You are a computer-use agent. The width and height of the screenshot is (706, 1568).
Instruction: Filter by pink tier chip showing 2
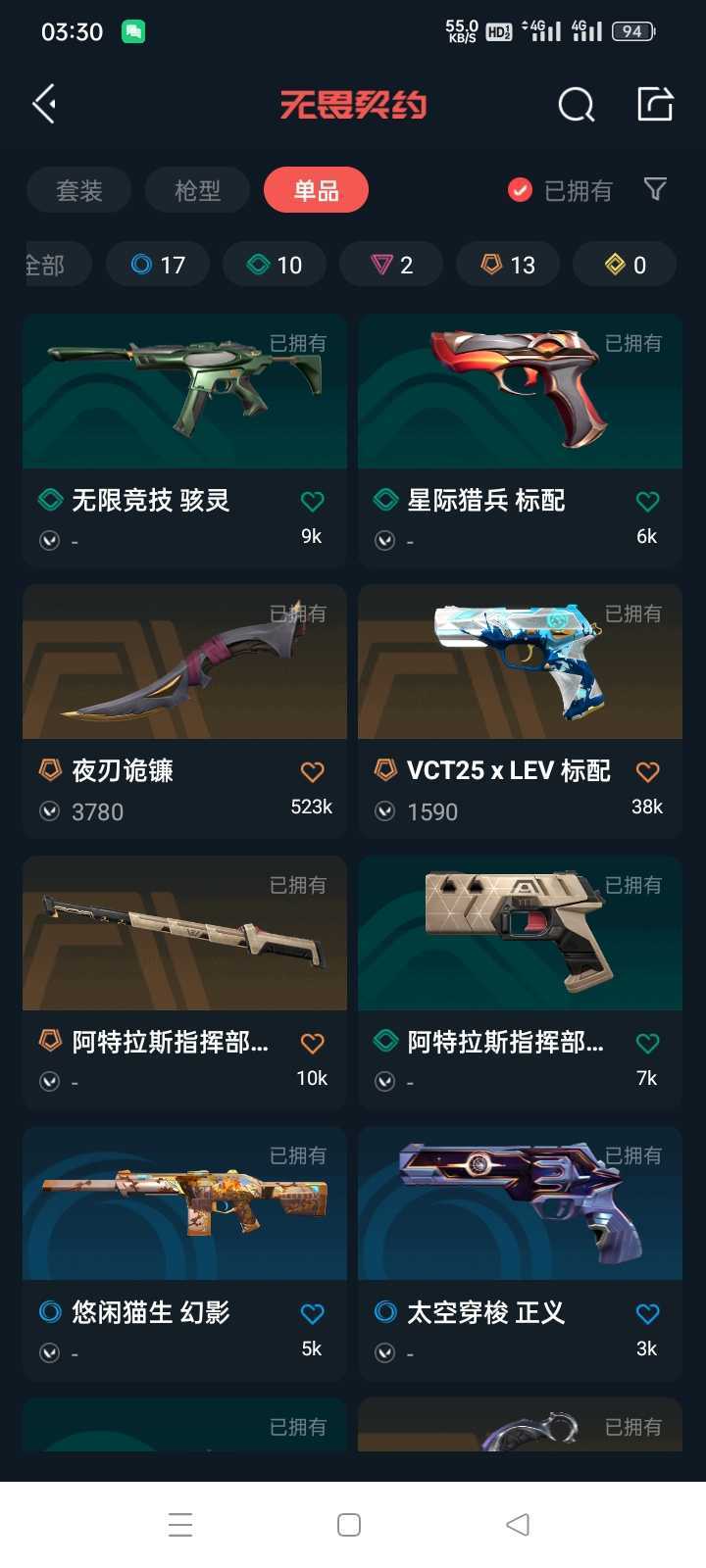click(x=391, y=265)
